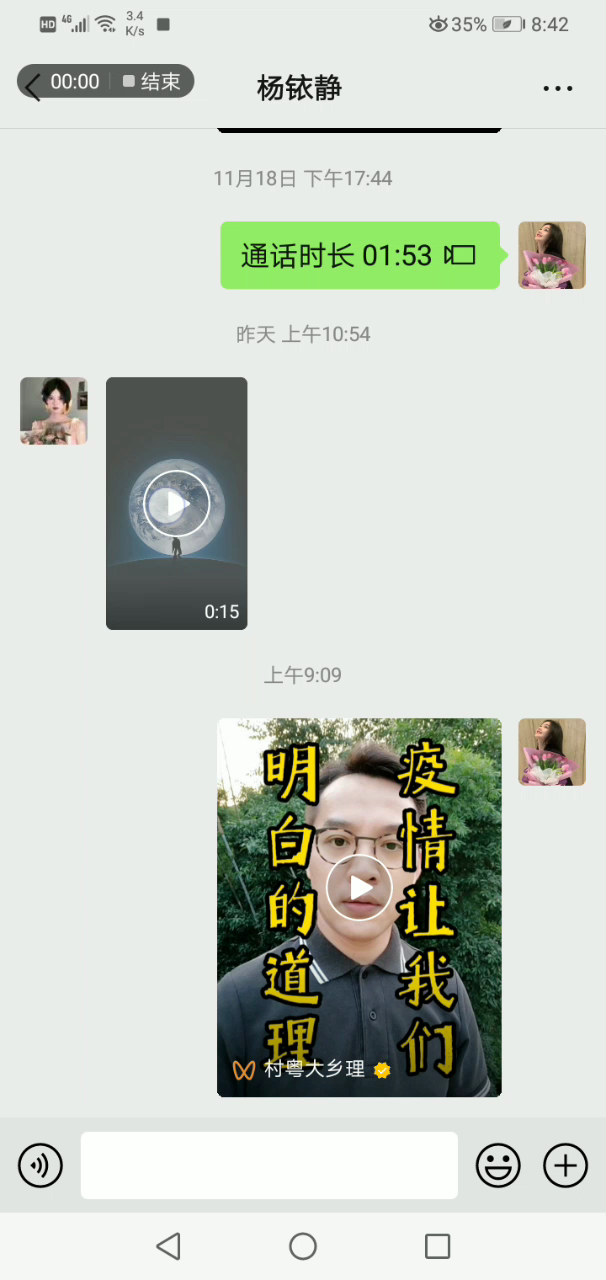Screen dimensions: 606x1280
Task: Open the plus attachments menu
Action: 565,1165
